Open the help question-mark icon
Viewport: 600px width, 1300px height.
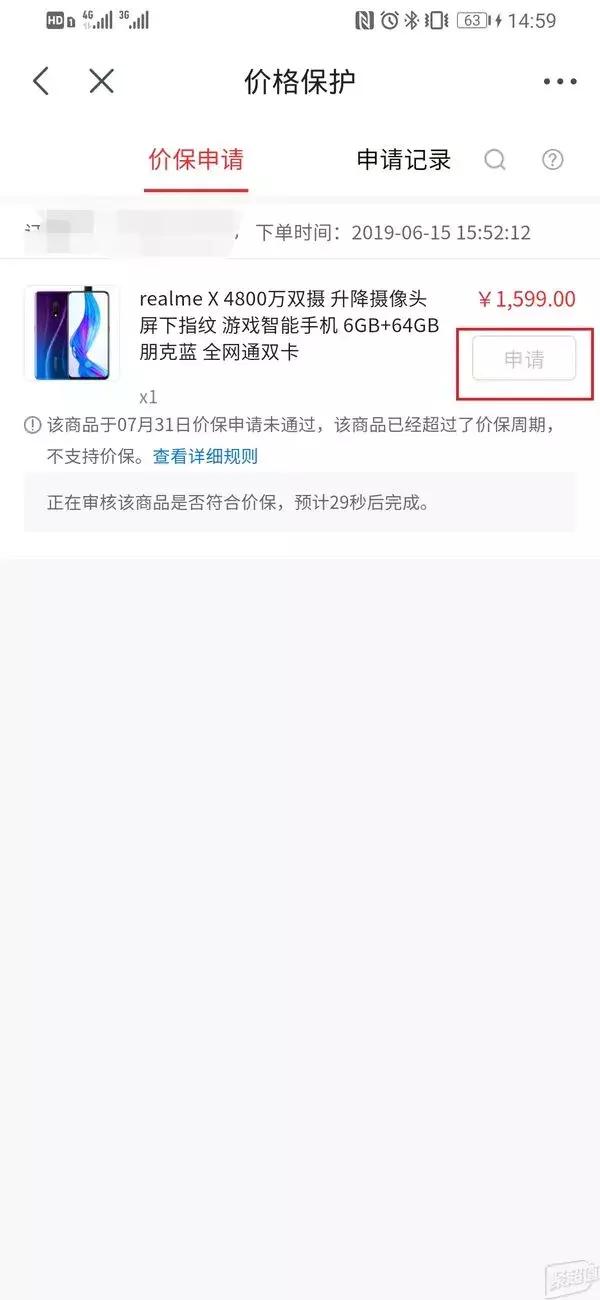[x=552, y=159]
